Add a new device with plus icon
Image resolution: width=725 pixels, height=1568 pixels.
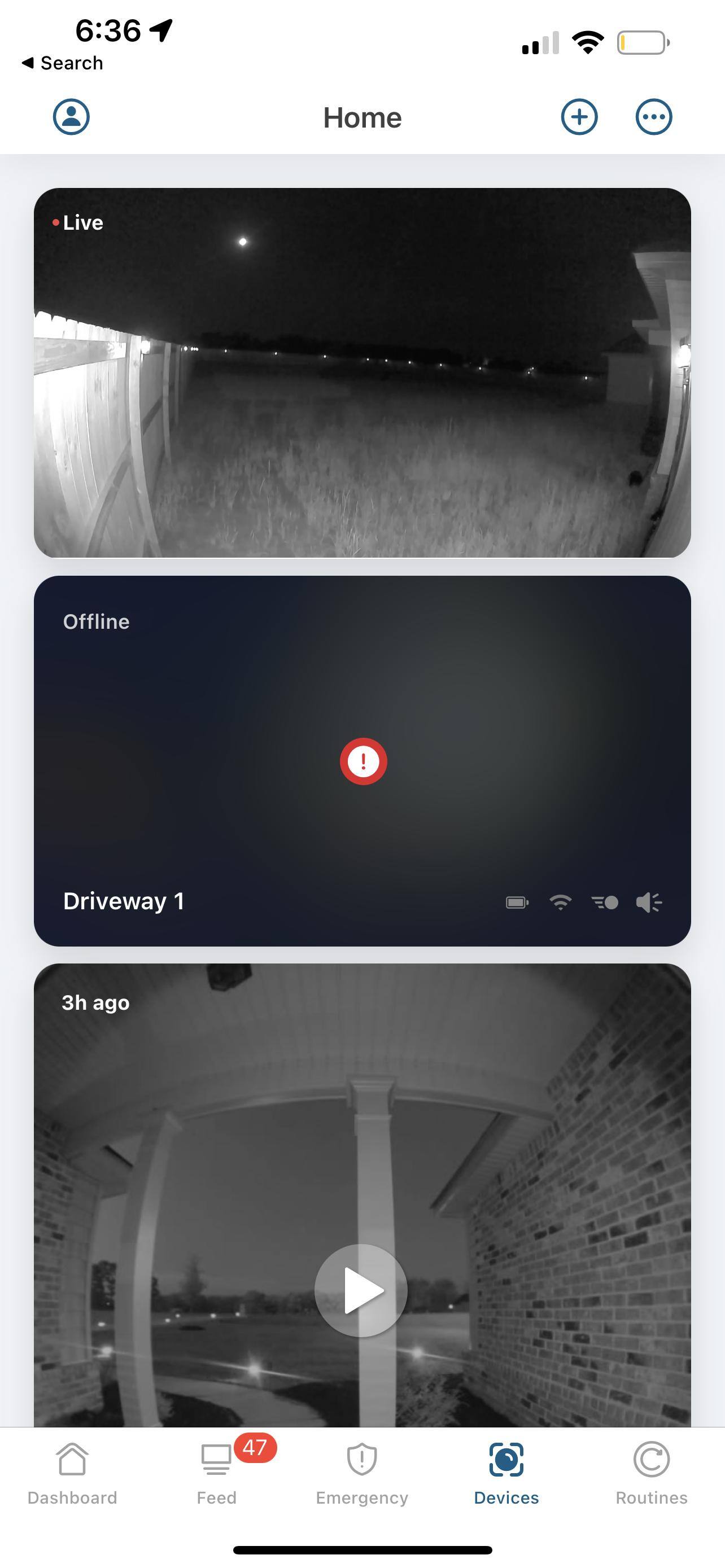579,116
